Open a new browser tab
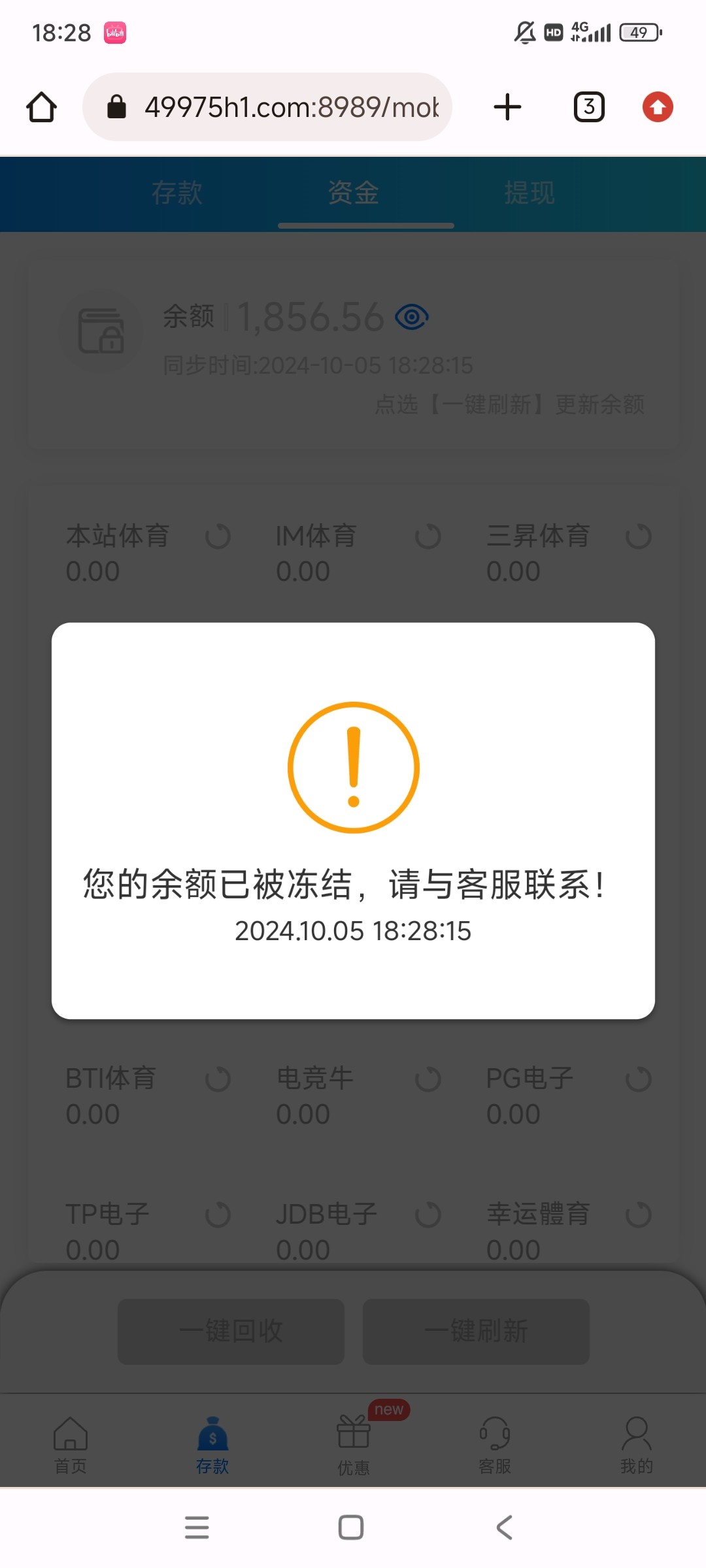 click(x=507, y=107)
